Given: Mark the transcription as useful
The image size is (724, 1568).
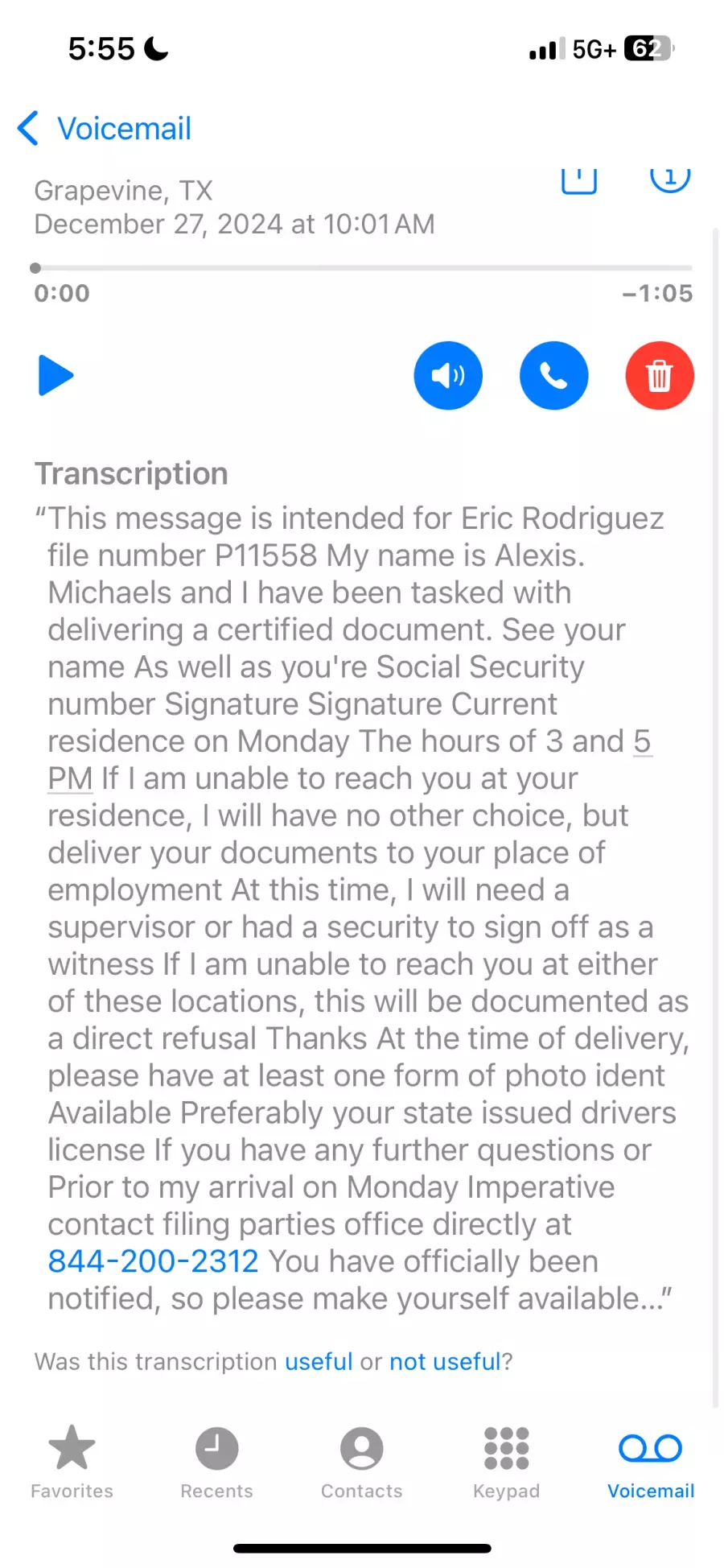Looking at the screenshot, I should tap(319, 1362).
